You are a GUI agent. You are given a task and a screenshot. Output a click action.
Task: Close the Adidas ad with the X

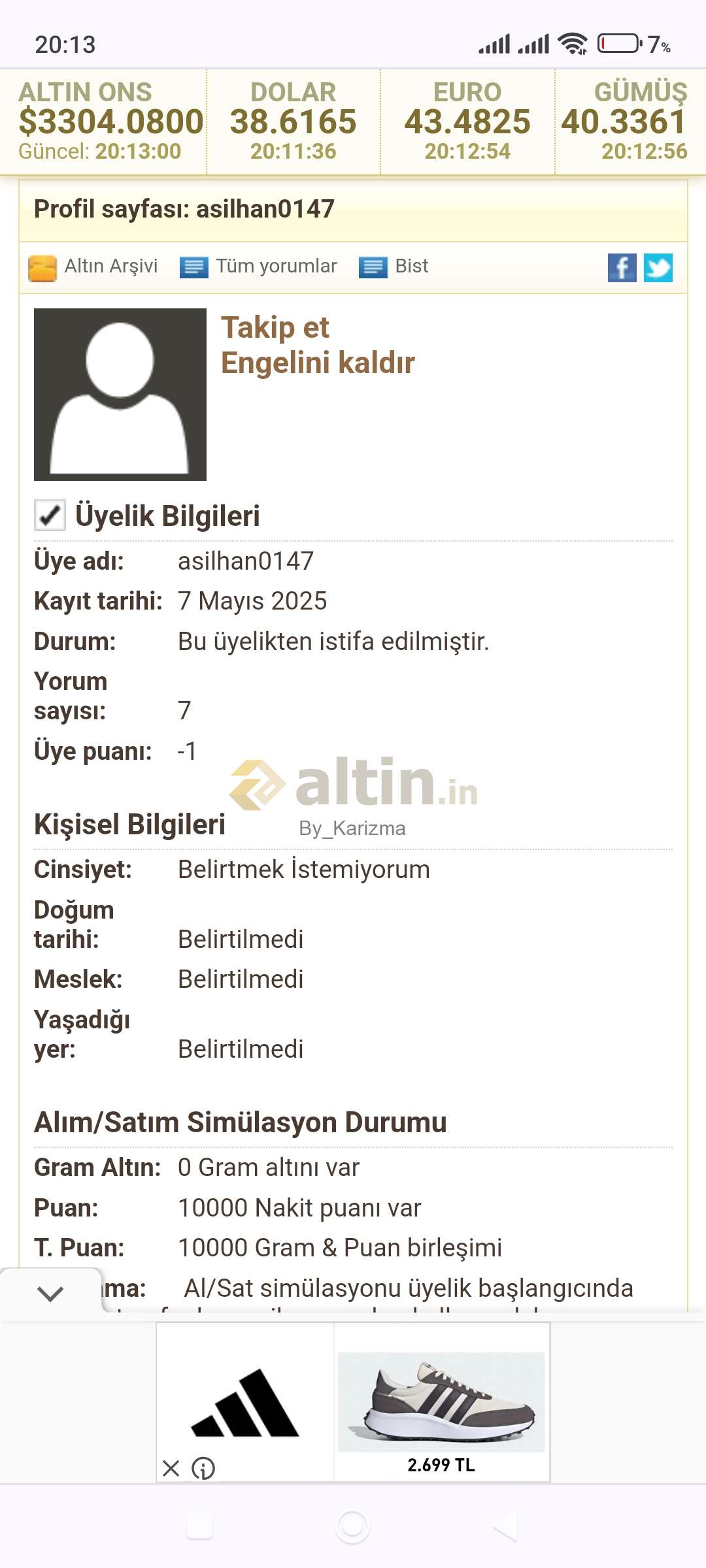coord(171,1468)
